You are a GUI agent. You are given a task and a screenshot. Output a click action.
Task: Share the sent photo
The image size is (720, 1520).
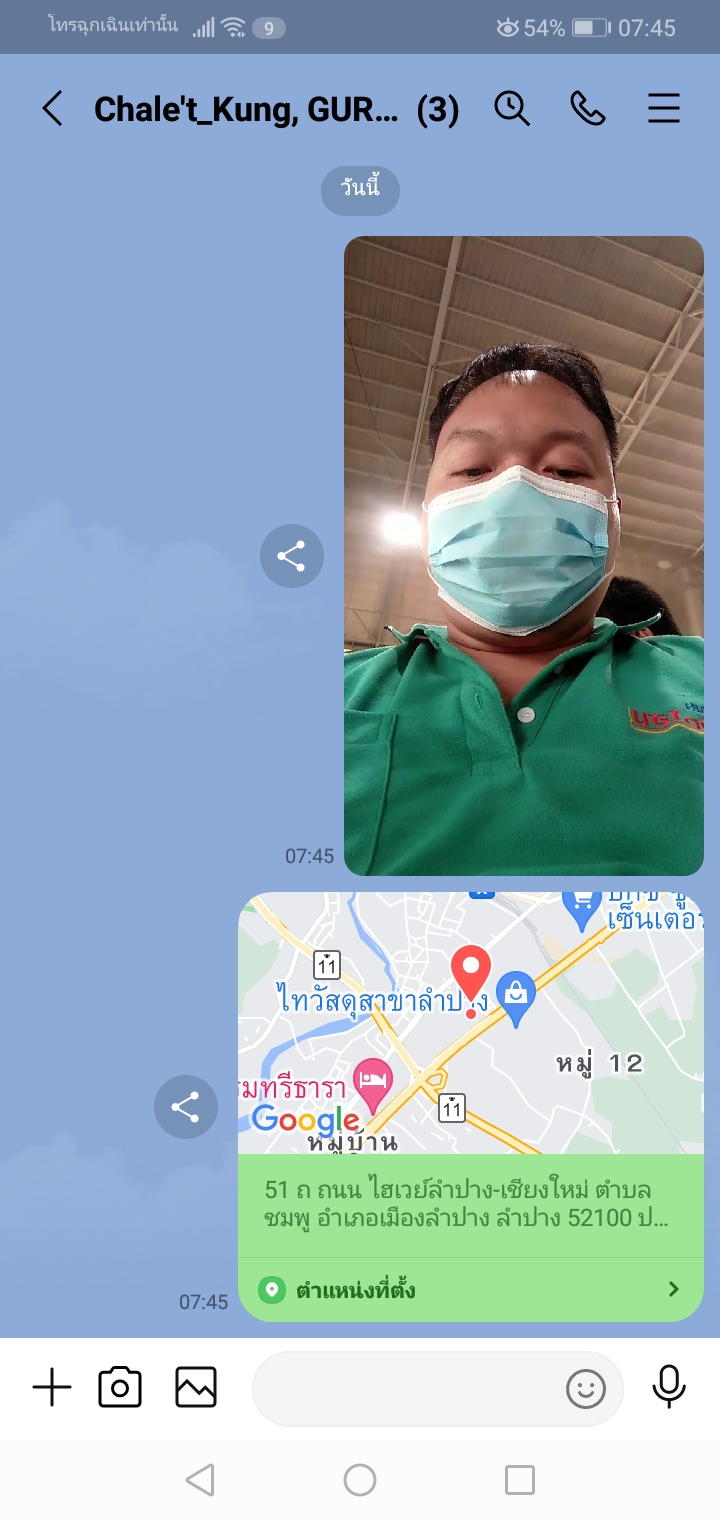click(x=291, y=556)
